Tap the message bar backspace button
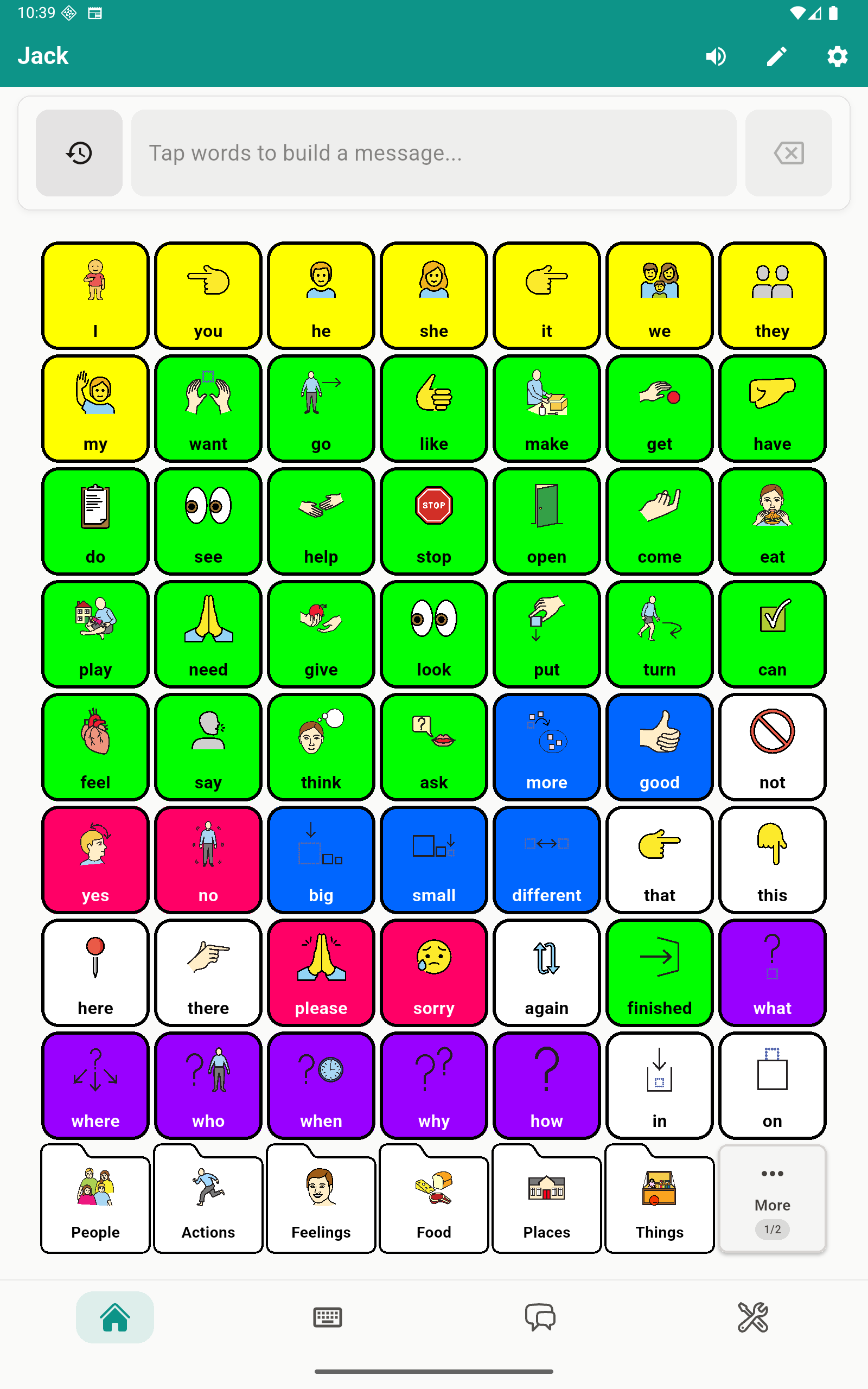Screen dimensions: 868x1389 tap(788, 152)
